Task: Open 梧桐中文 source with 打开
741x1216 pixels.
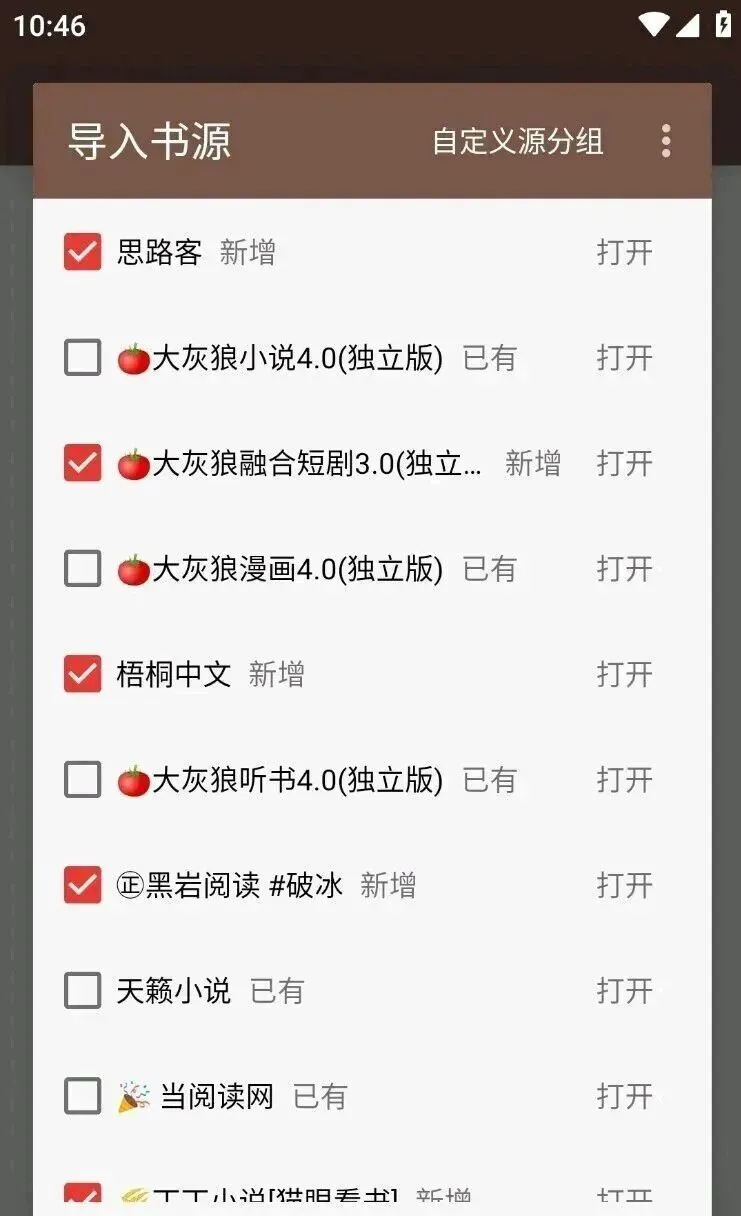Action: pyautogui.click(x=625, y=674)
